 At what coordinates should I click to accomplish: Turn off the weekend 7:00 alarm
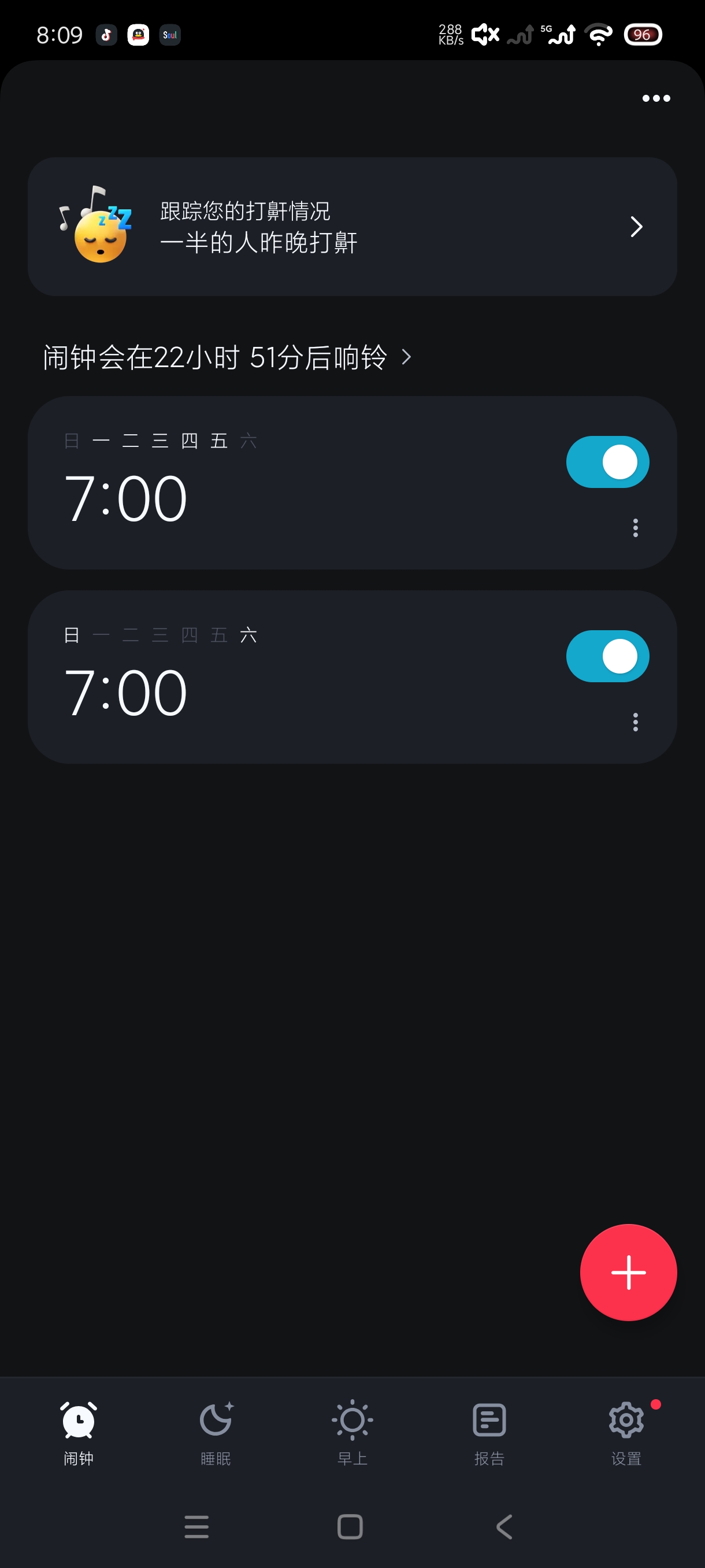click(x=607, y=656)
